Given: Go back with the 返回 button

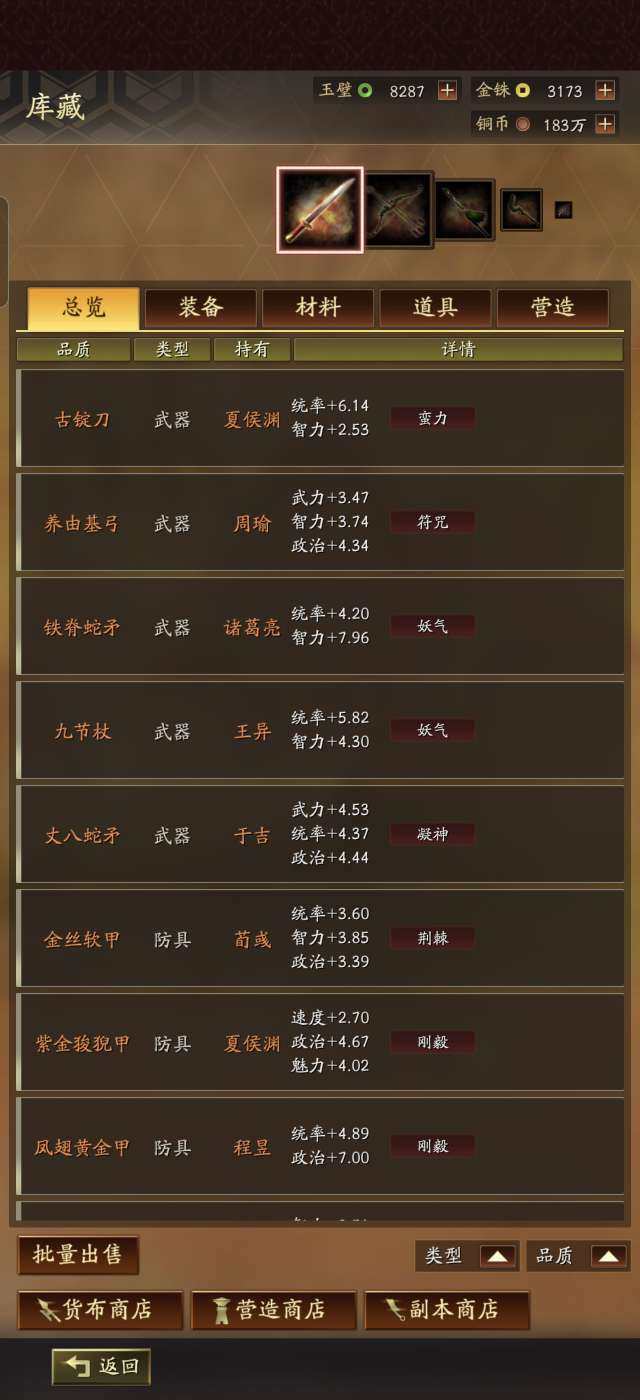Looking at the screenshot, I should [x=101, y=1366].
